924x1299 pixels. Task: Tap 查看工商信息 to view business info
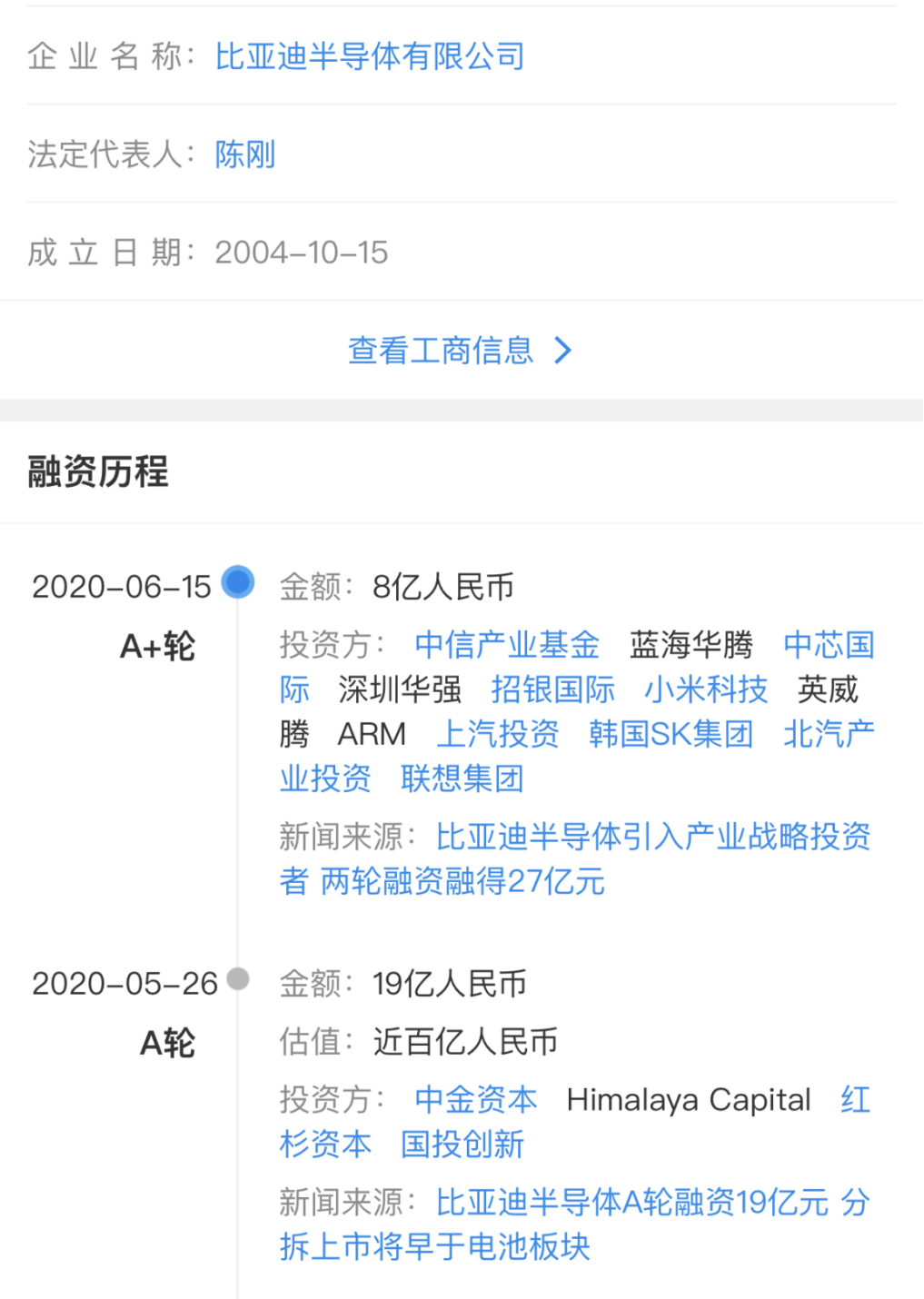tap(461, 351)
